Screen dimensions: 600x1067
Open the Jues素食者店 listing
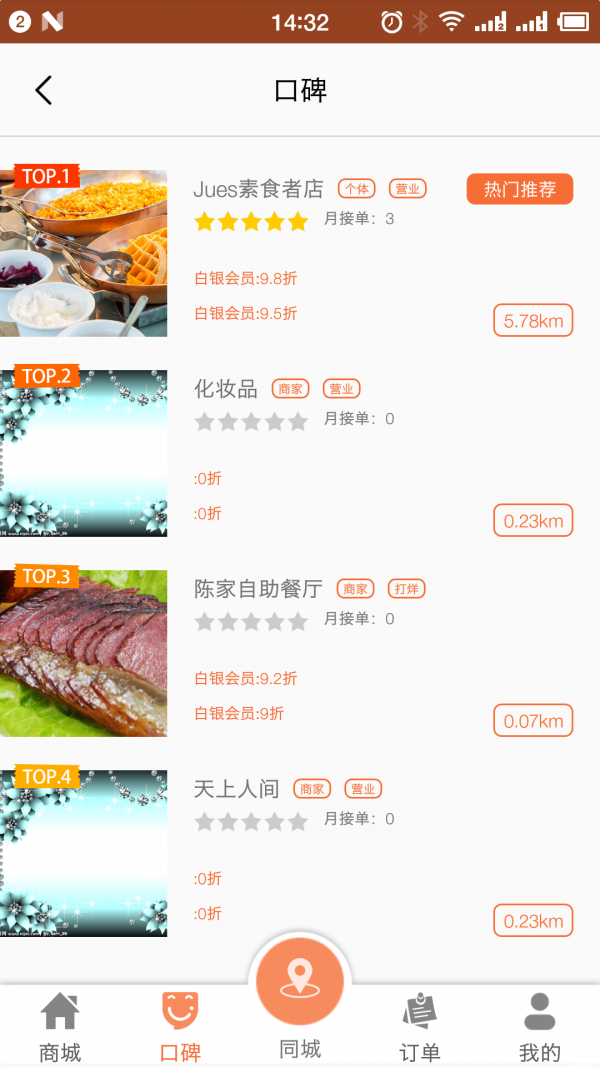(x=259, y=189)
